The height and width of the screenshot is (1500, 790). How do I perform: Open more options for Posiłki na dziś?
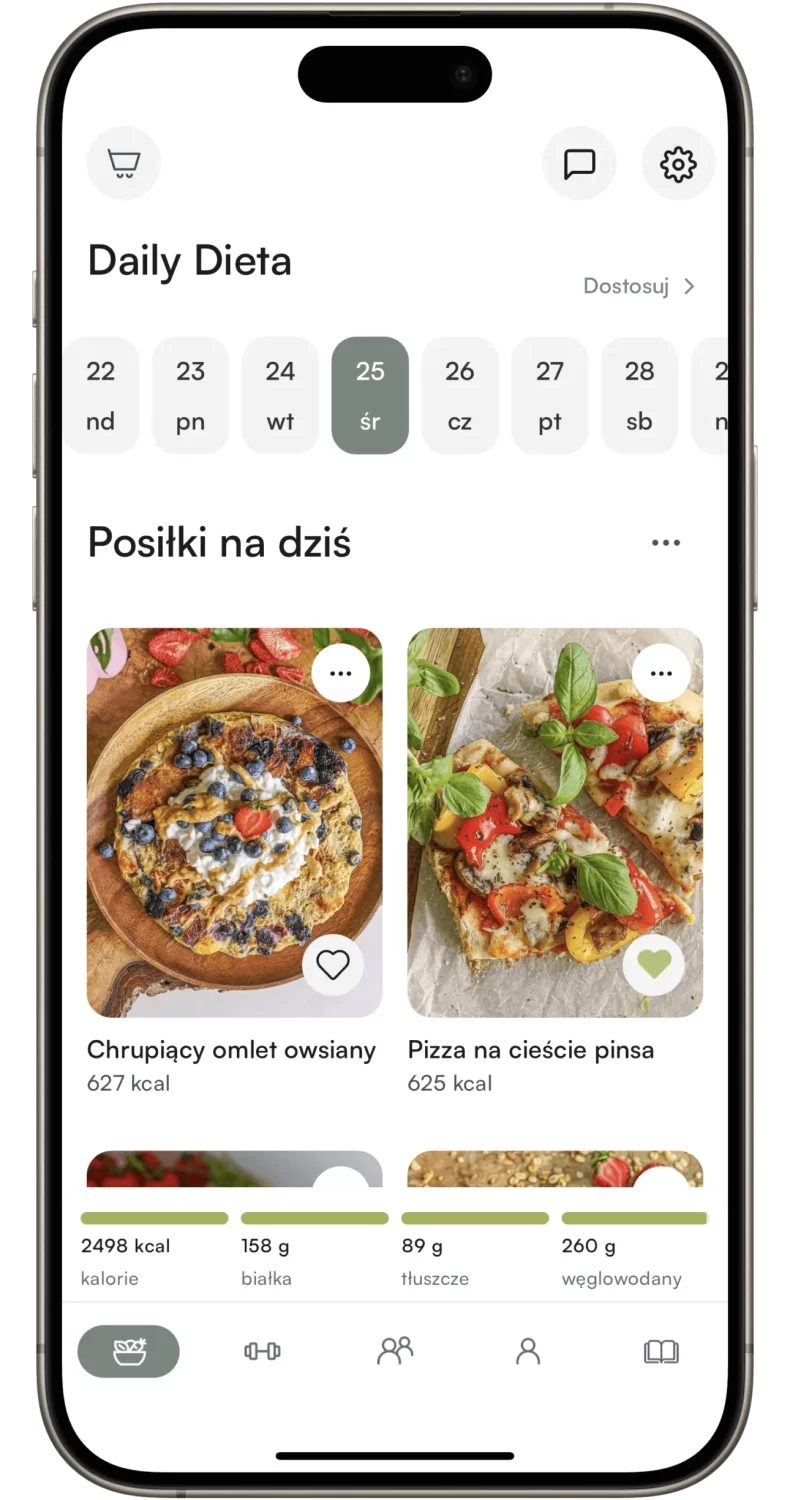point(665,543)
